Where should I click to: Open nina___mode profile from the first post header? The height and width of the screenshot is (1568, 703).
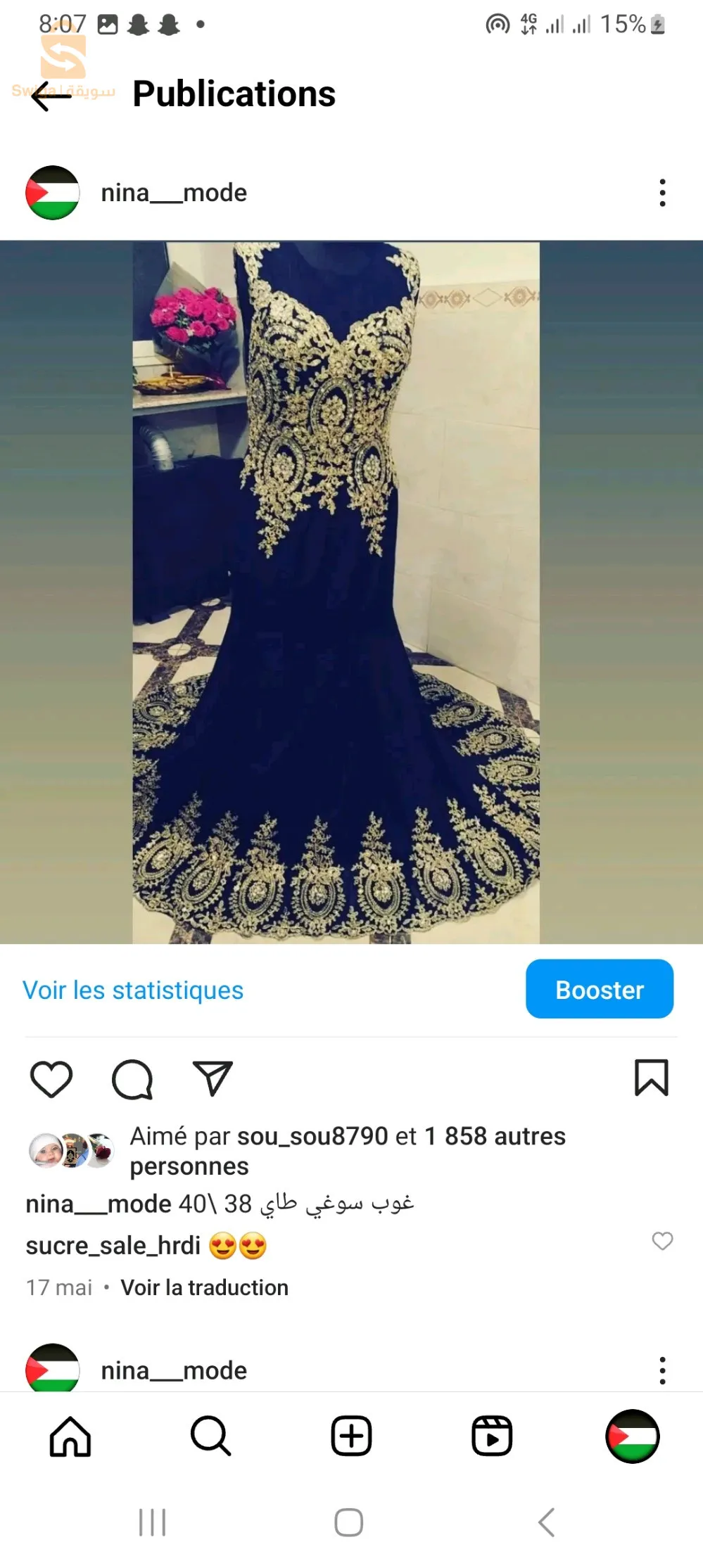(x=173, y=193)
